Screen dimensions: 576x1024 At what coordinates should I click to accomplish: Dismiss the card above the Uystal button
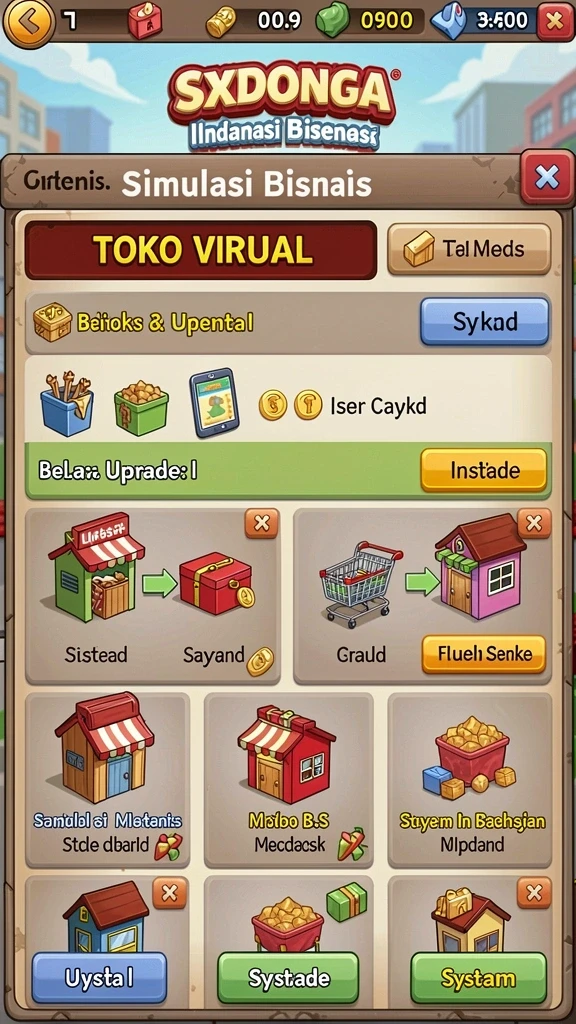169,893
